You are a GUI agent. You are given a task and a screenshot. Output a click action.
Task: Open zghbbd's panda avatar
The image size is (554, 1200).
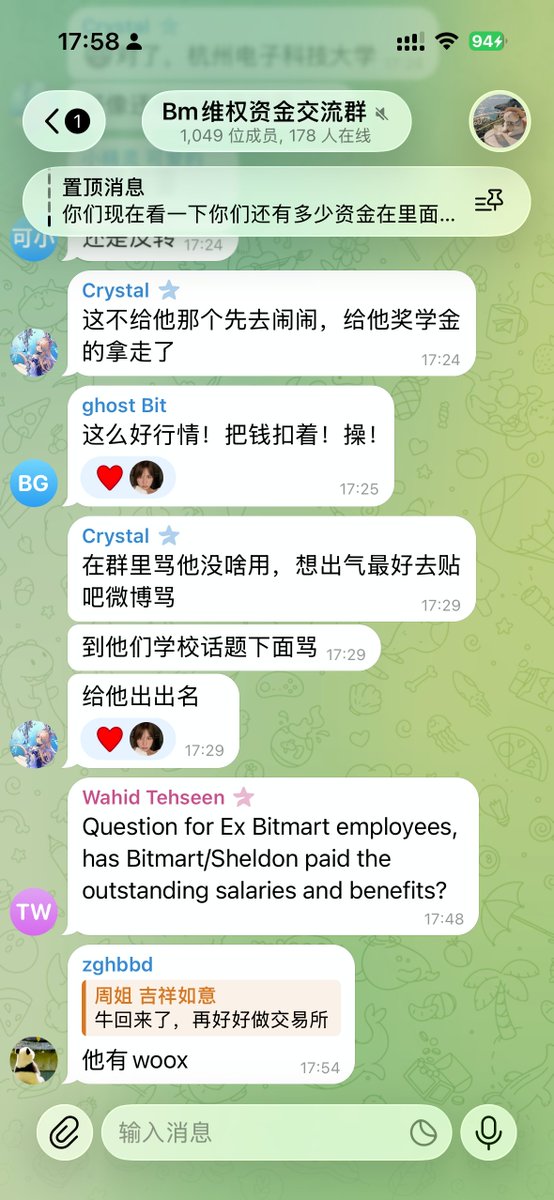click(x=34, y=1060)
